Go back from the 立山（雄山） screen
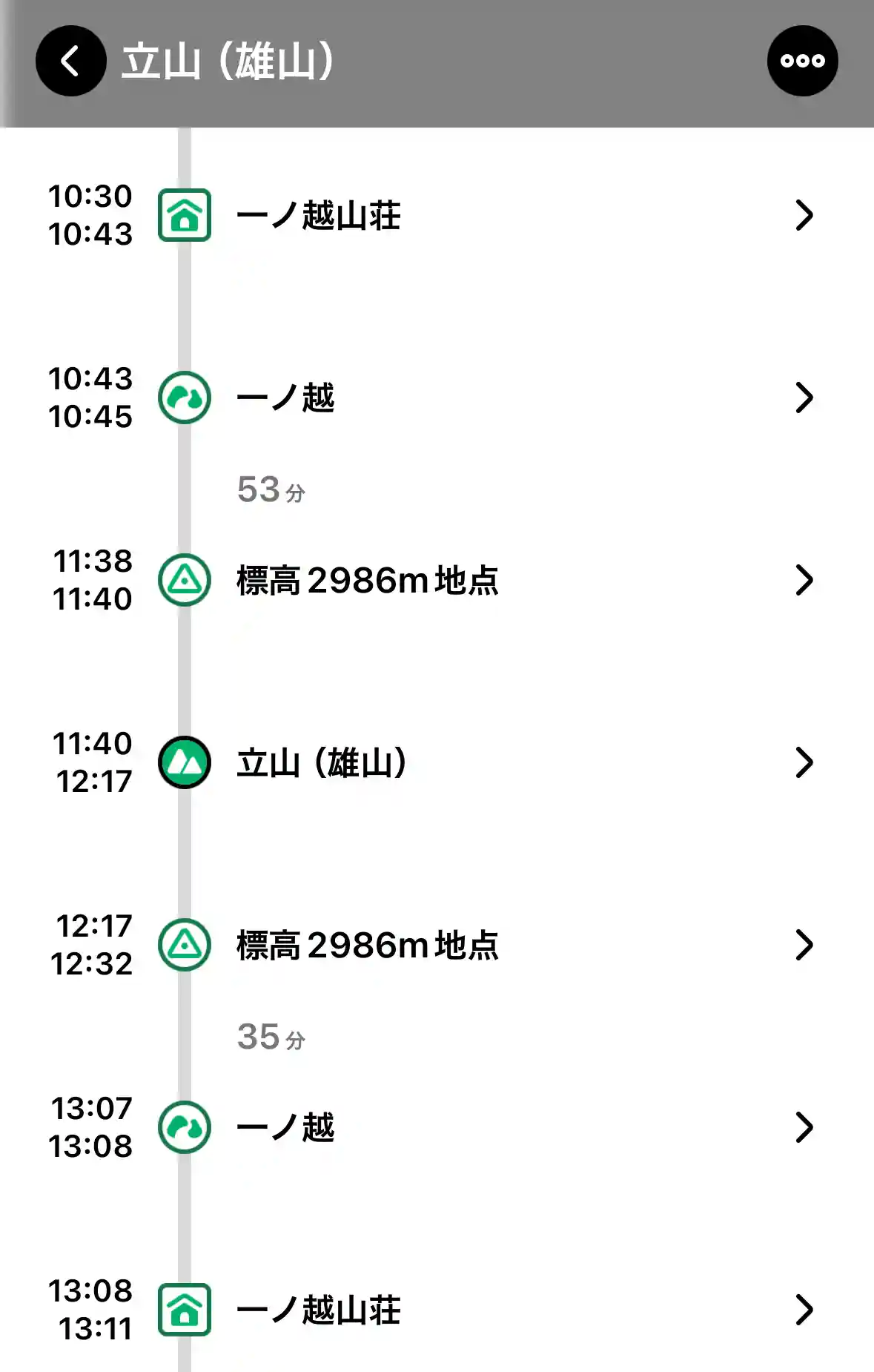Viewport: 874px width, 1372px height. coord(70,62)
